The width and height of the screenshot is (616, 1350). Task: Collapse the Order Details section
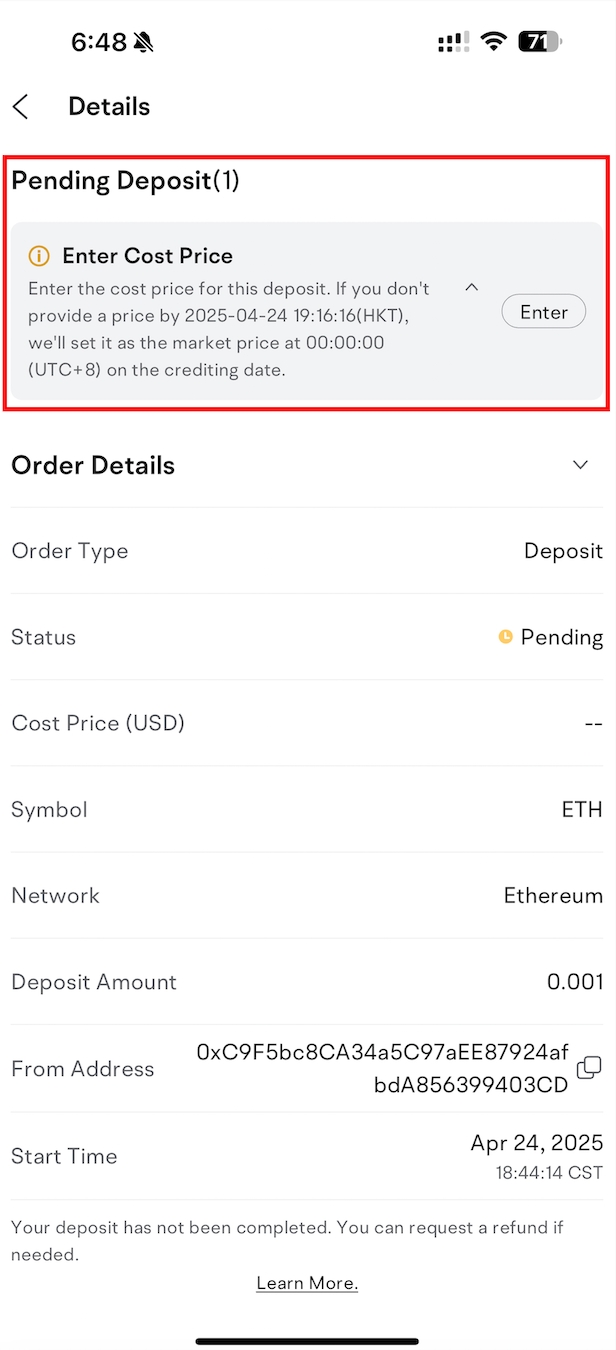580,465
